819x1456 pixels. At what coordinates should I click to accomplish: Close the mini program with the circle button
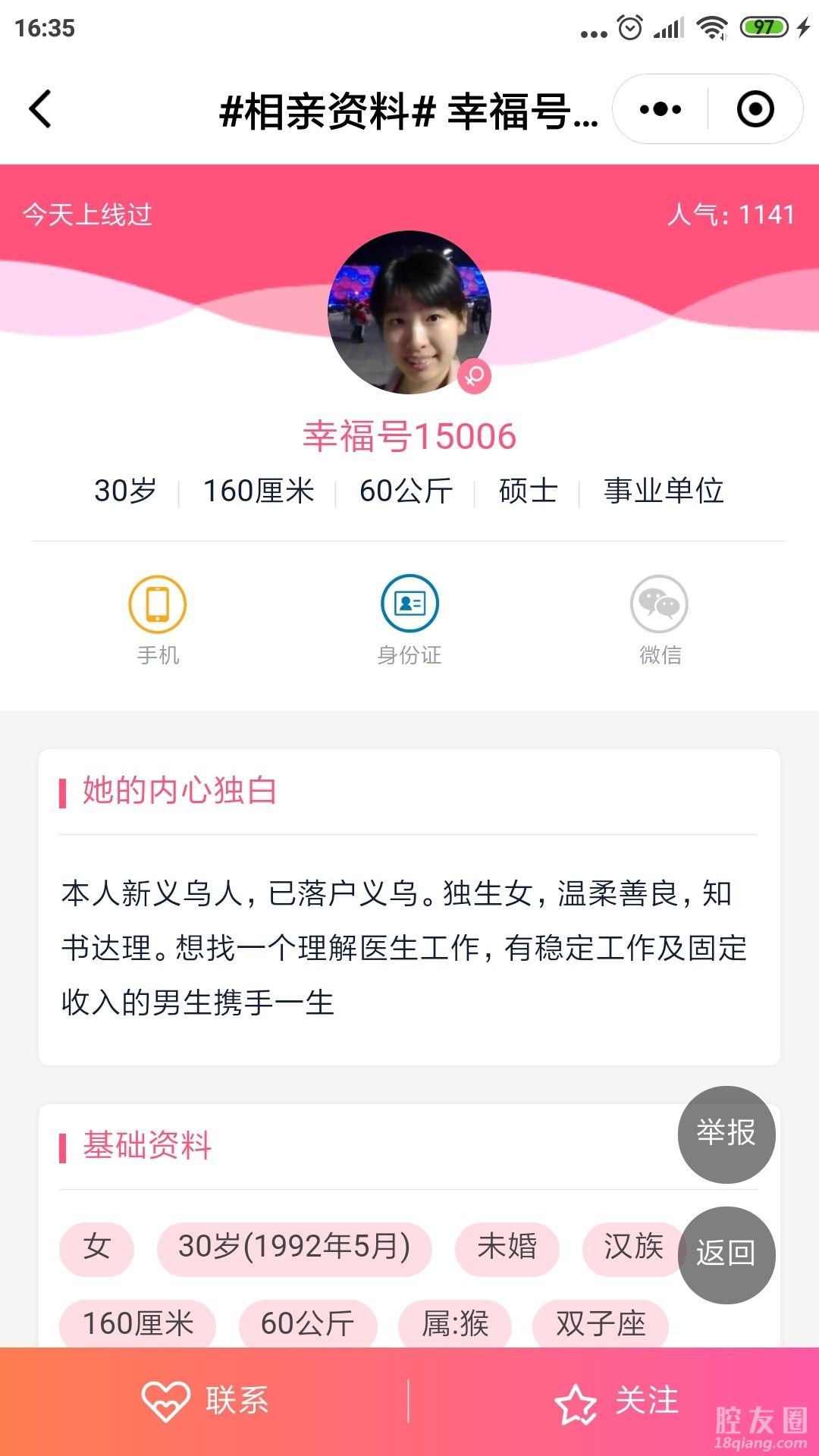(755, 109)
